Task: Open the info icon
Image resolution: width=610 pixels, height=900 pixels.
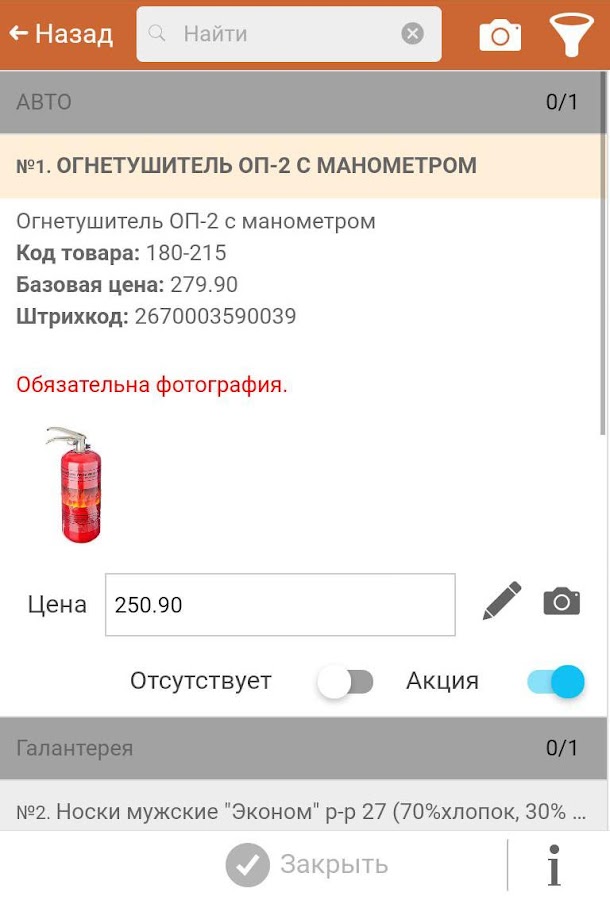Action: click(x=554, y=866)
